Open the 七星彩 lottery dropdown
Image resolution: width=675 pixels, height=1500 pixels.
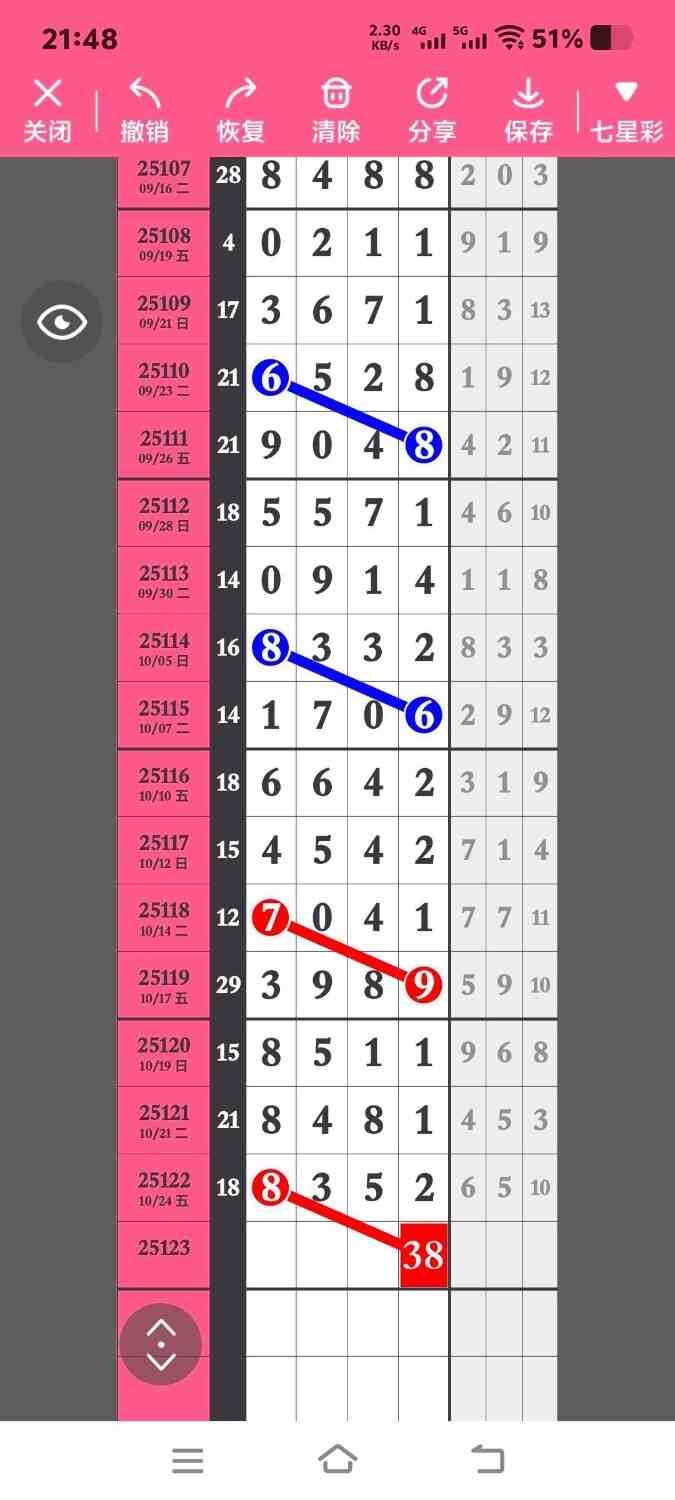pos(626,111)
